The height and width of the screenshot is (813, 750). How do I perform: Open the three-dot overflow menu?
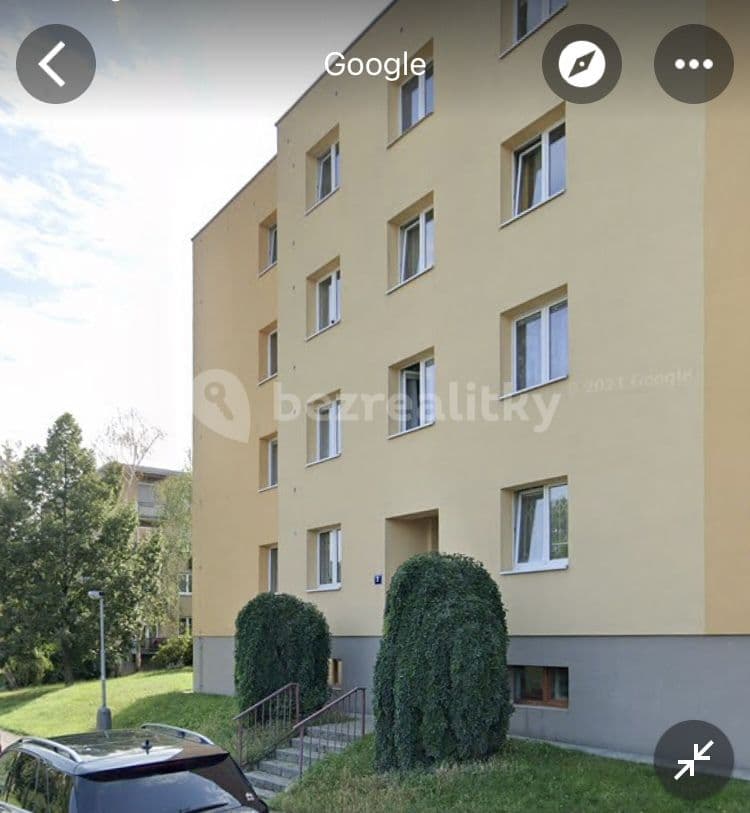[x=693, y=64]
